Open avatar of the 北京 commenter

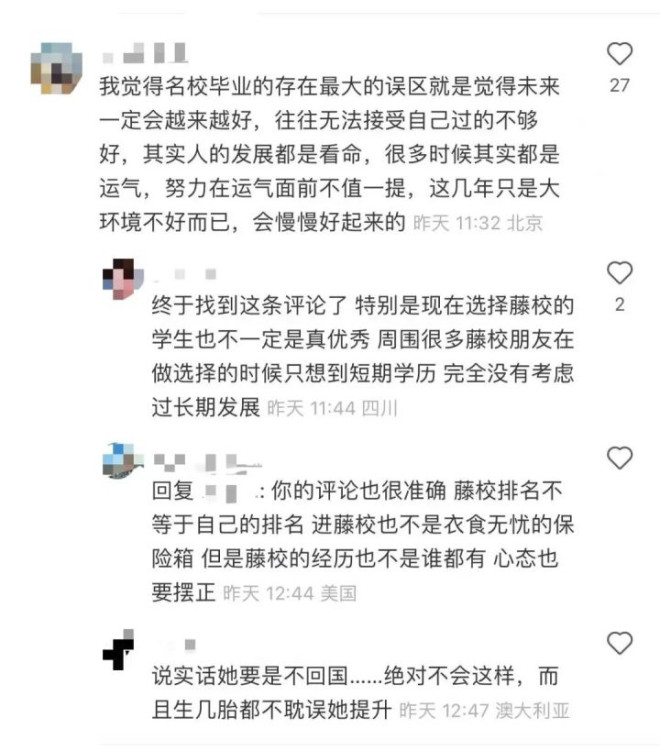(55, 67)
